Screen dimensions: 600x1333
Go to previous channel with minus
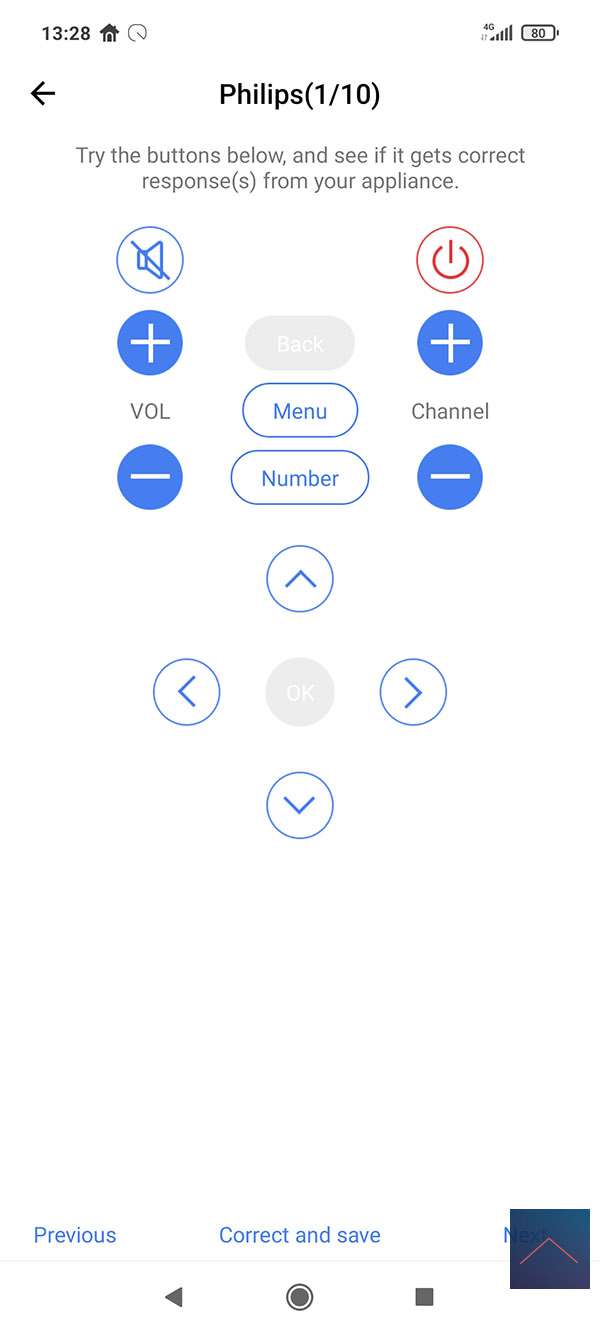[x=450, y=477]
